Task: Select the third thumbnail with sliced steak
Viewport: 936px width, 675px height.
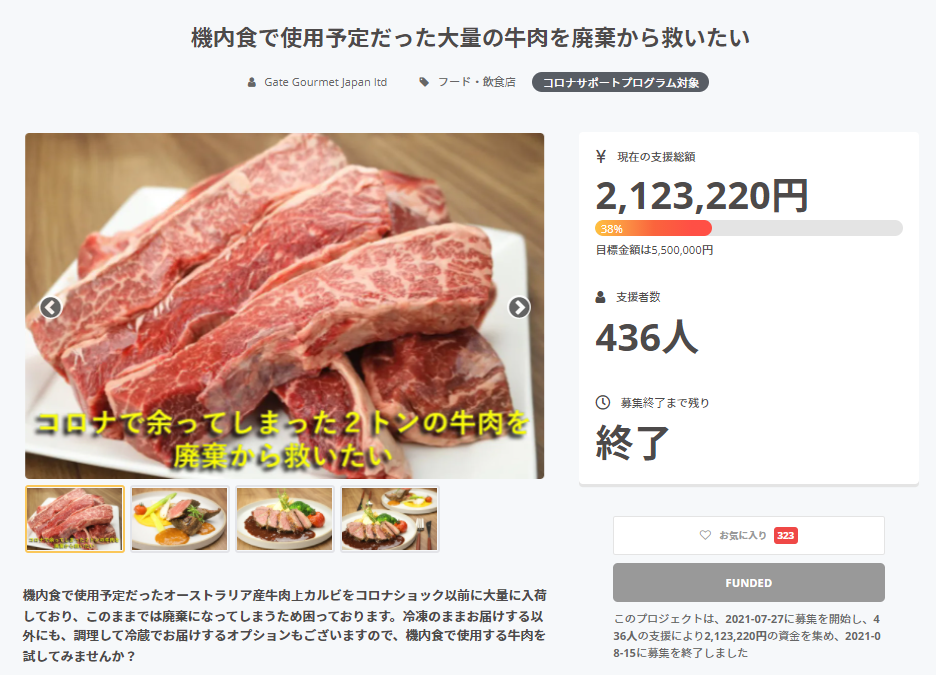Action: pyautogui.click(x=285, y=519)
